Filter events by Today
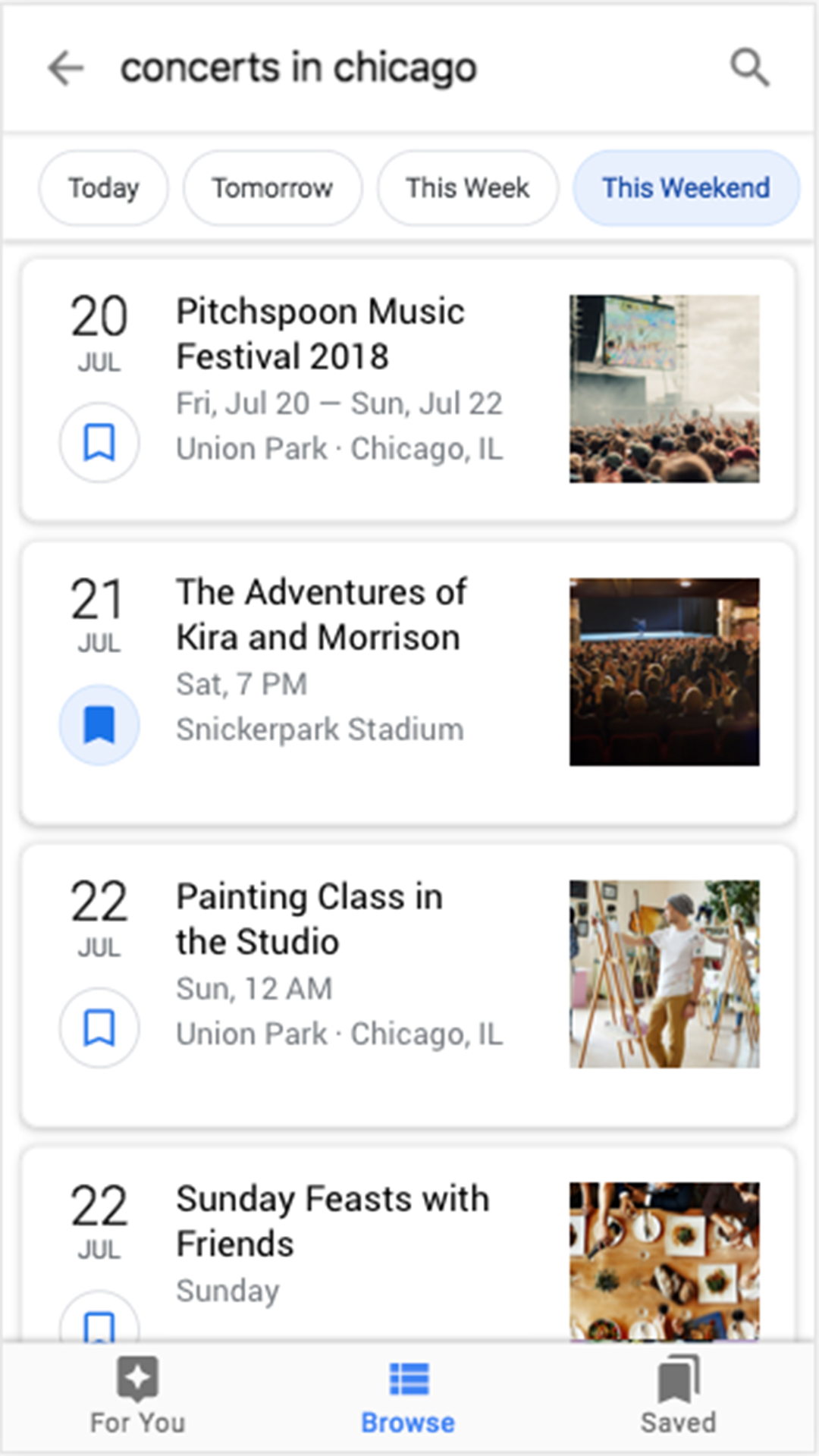Viewport: 819px width, 1456px height. point(103,188)
